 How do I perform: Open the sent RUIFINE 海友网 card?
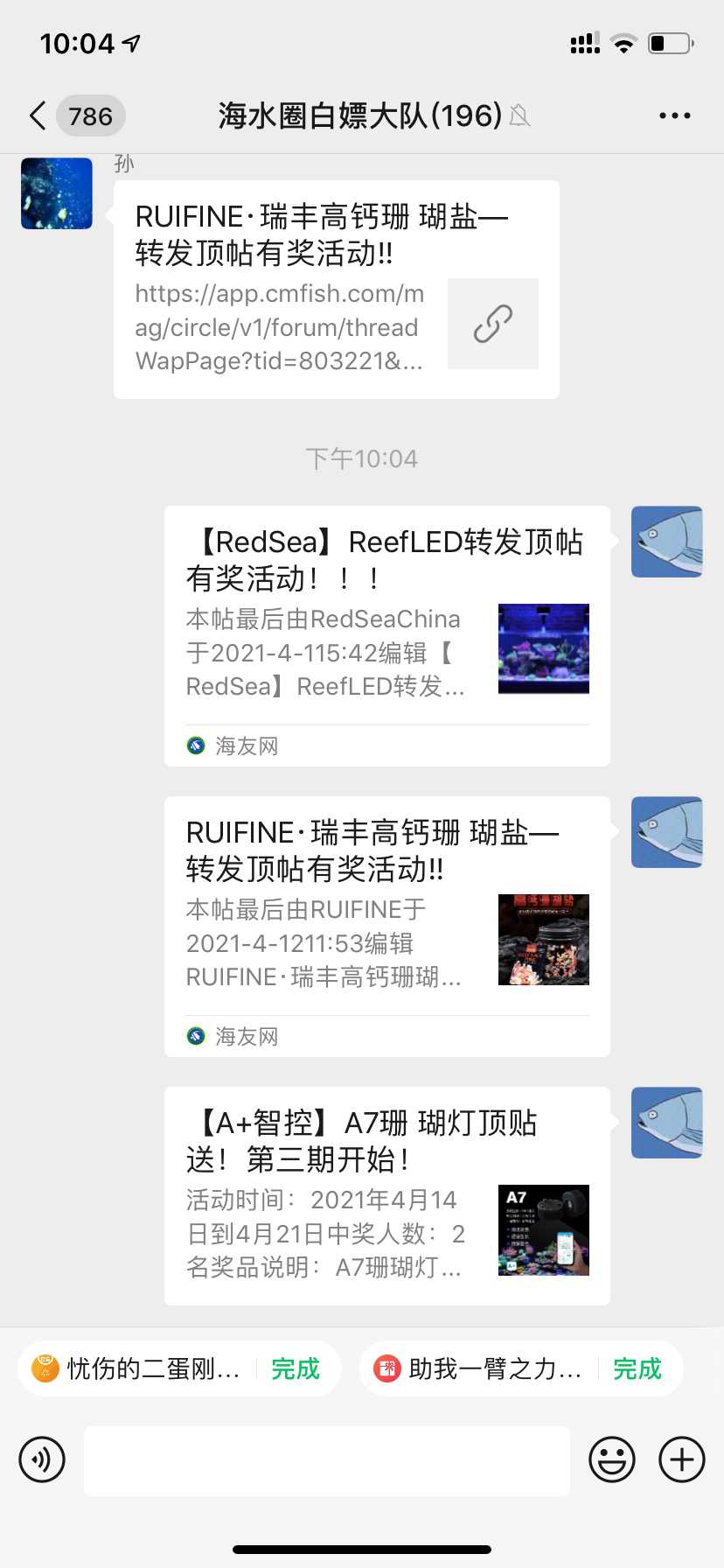coord(386,926)
